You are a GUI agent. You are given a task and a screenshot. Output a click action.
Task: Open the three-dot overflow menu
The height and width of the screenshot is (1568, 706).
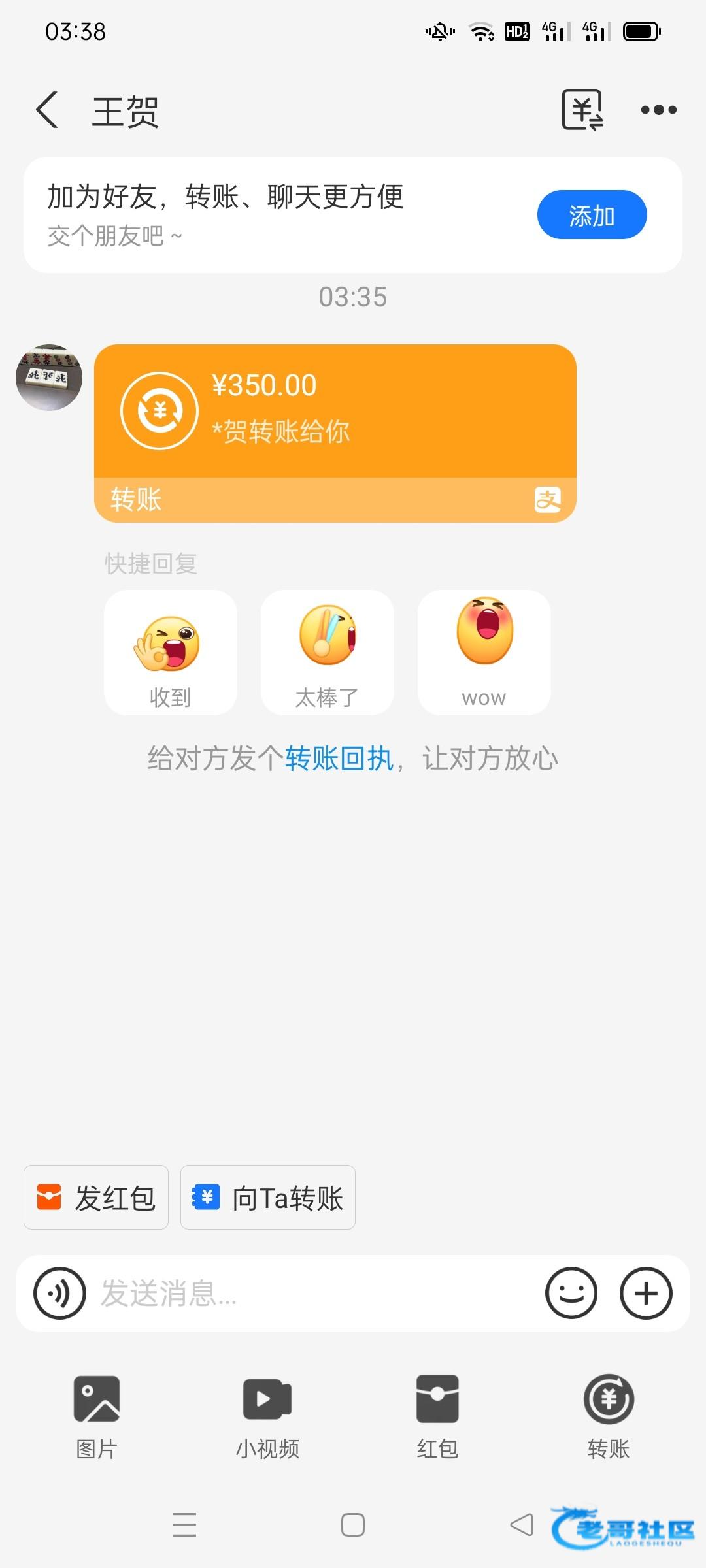pos(658,110)
